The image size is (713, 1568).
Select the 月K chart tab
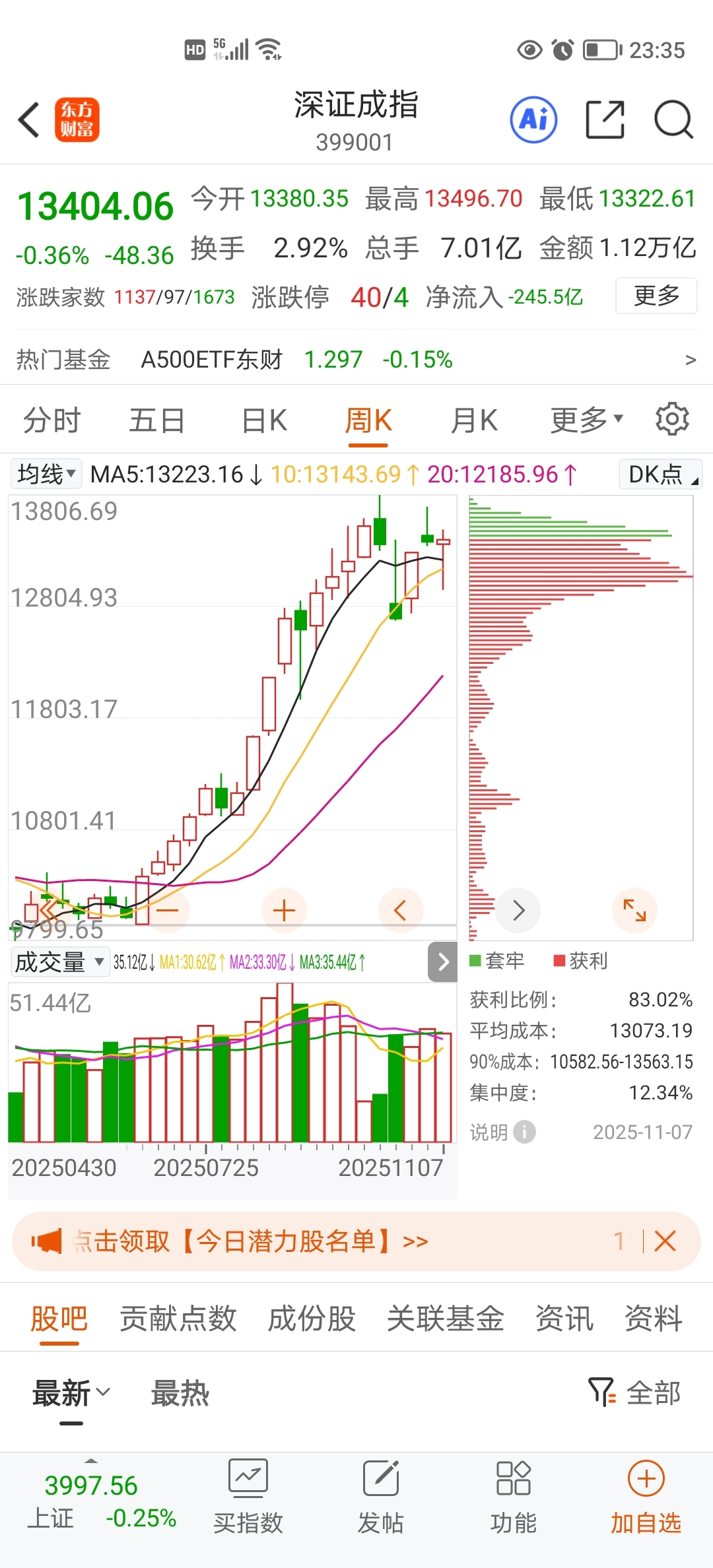[x=474, y=420]
